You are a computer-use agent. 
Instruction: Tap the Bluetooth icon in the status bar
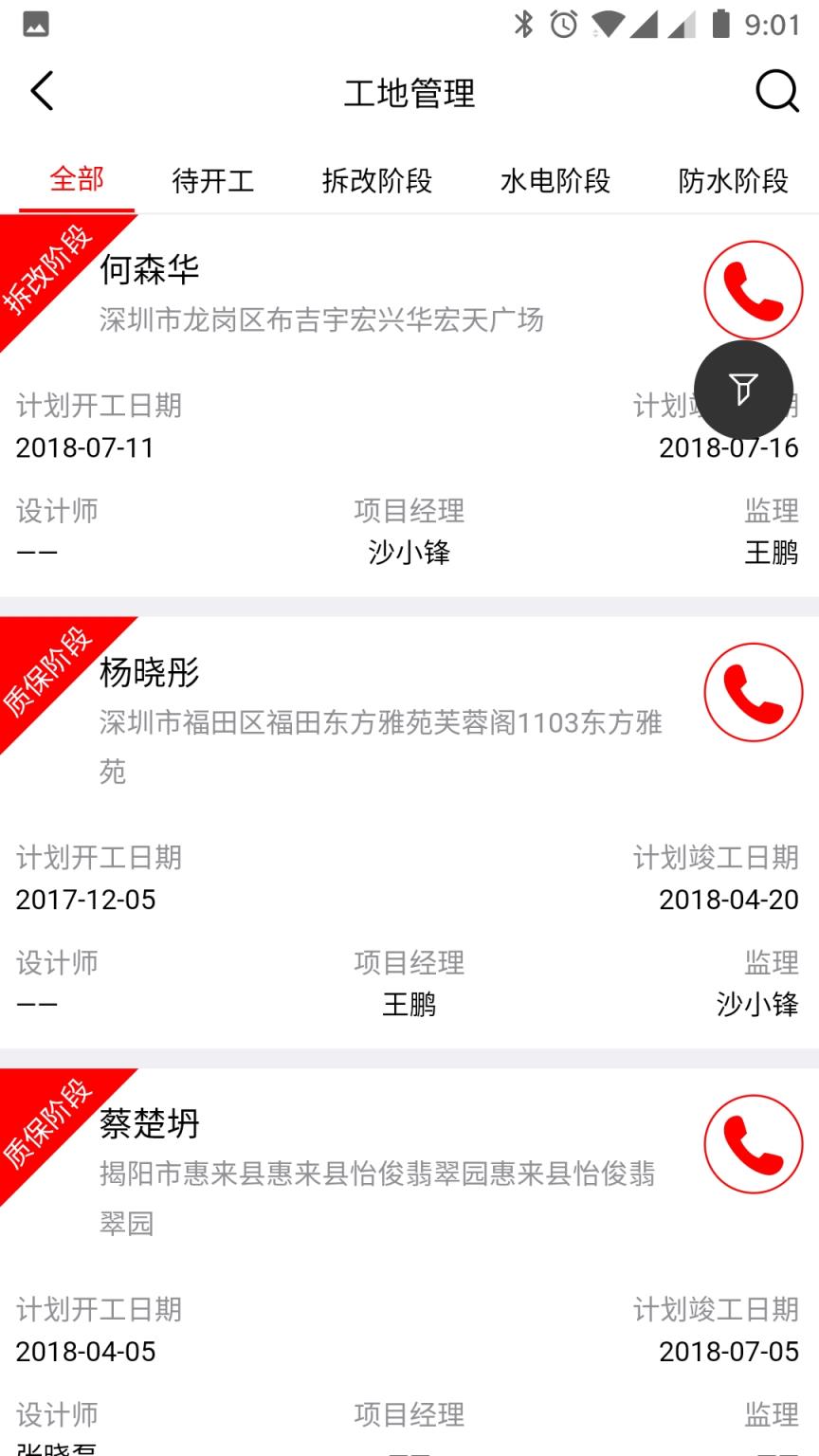[x=525, y=26]
